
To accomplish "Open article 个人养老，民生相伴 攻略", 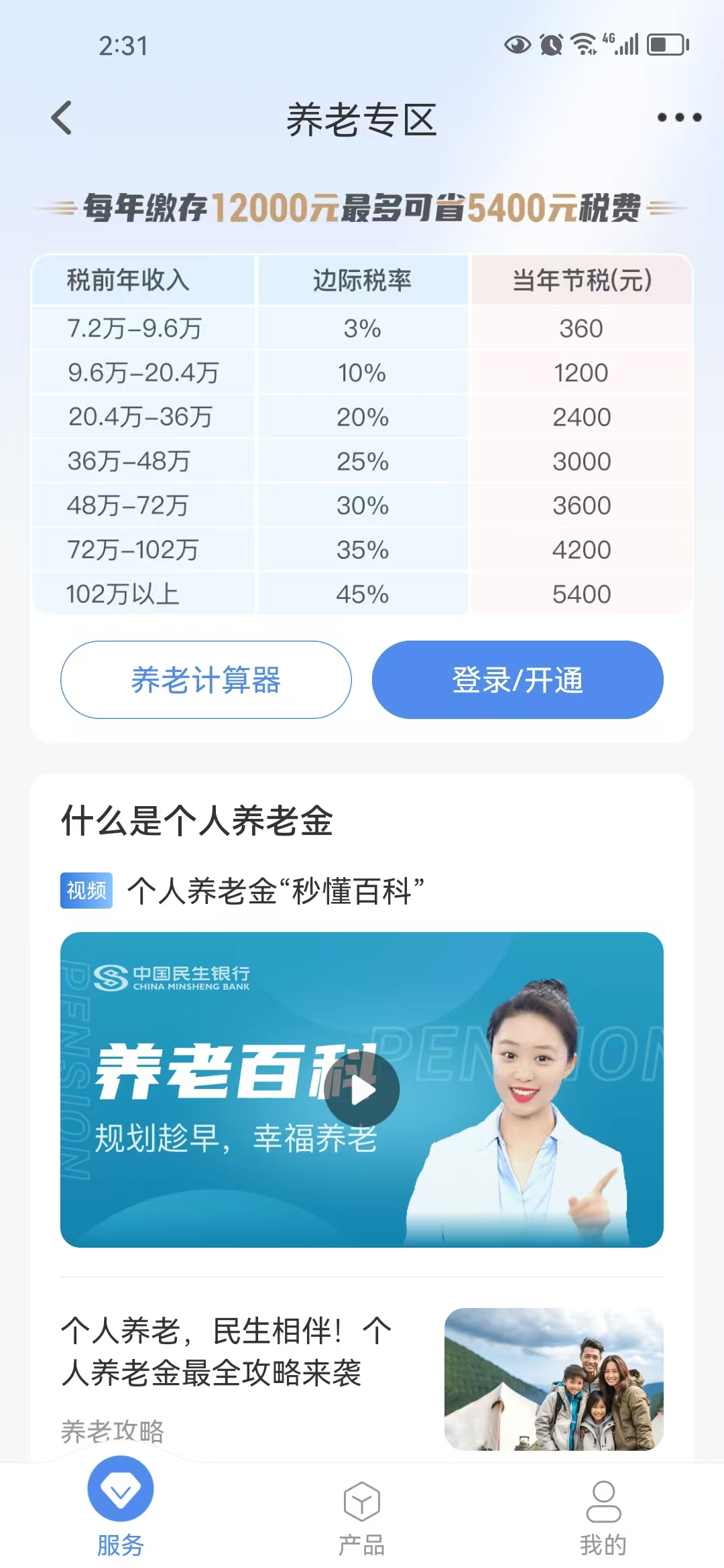I will coord(227,1352).
